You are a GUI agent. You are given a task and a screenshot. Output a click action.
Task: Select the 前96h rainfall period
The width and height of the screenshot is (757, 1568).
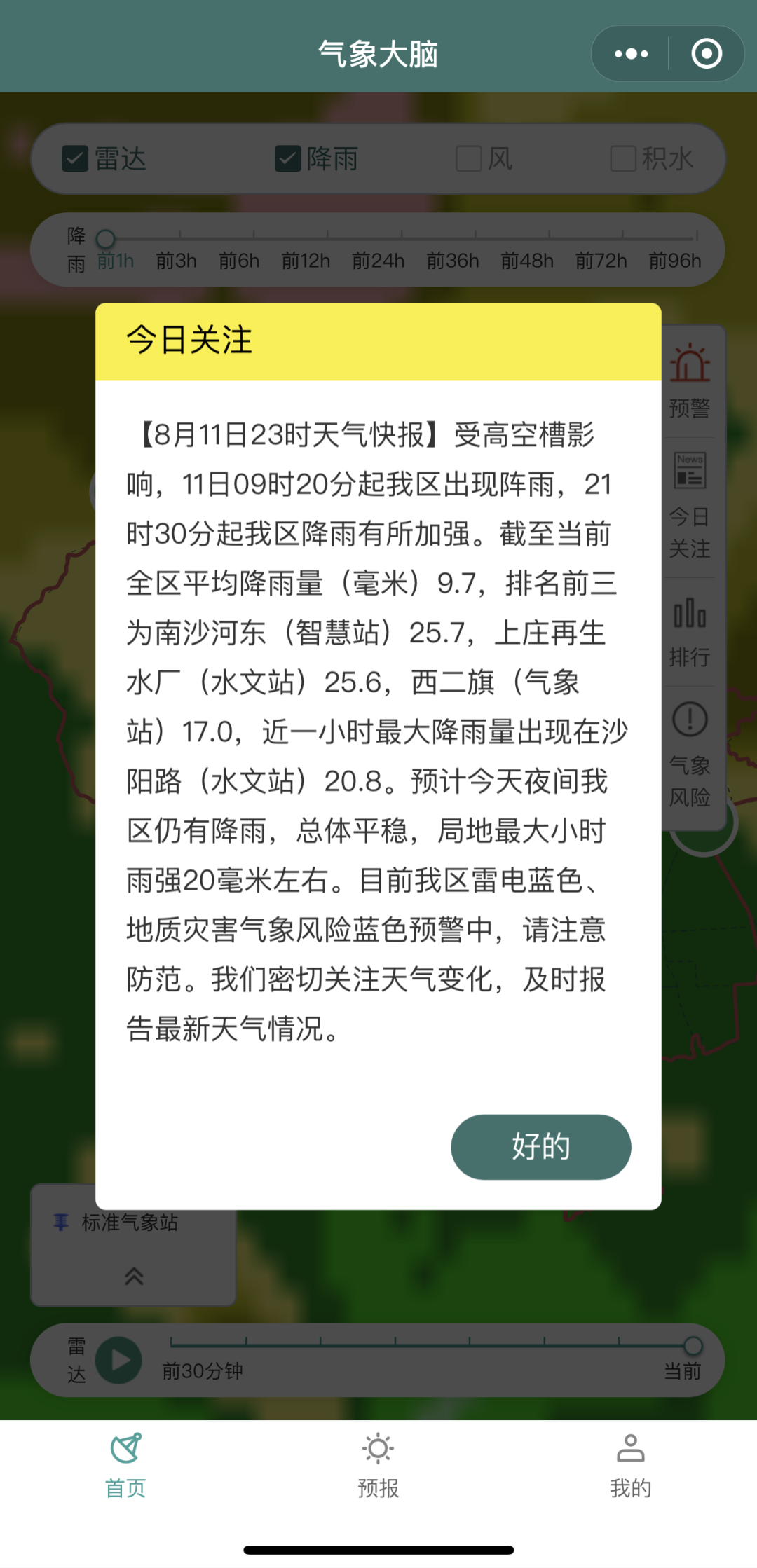coord(674,261)
